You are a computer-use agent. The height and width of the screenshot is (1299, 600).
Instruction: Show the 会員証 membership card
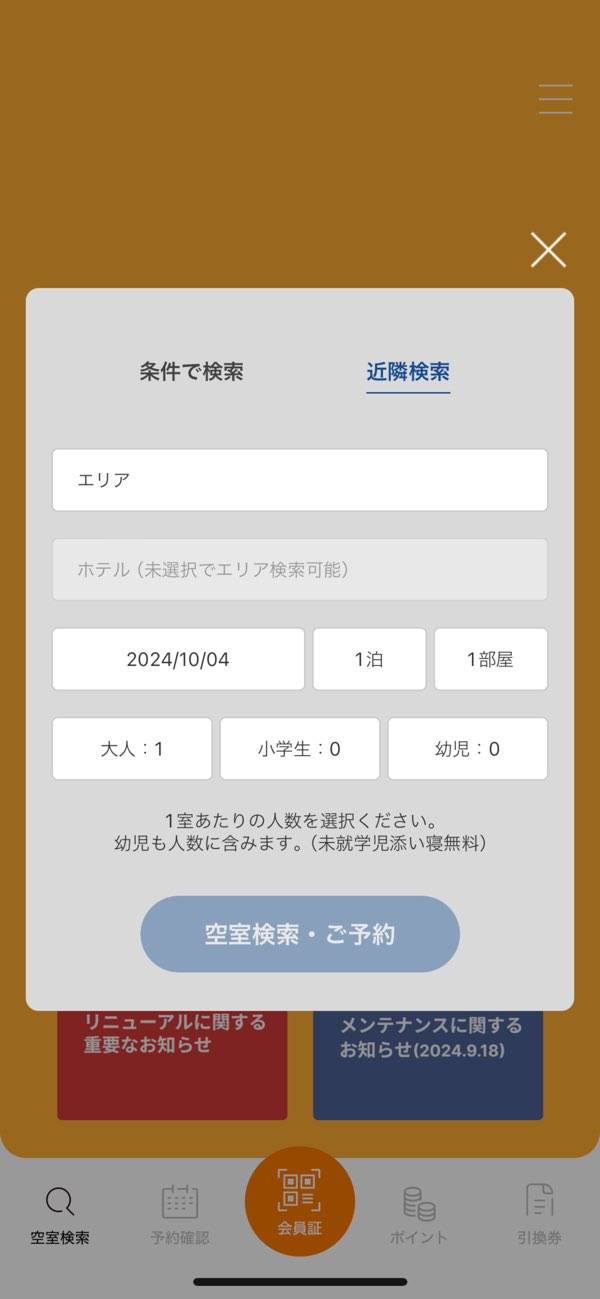click(300, 1200)
